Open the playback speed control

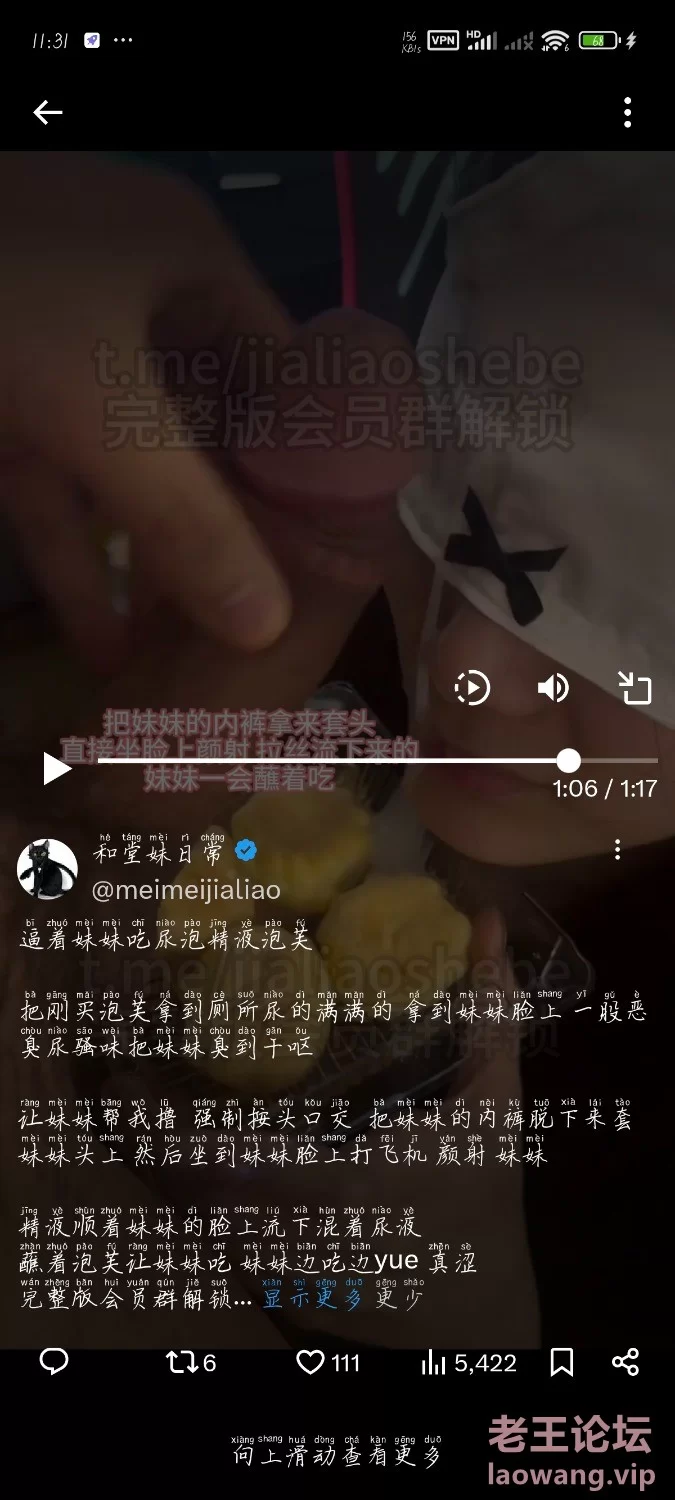coord(472,688)
